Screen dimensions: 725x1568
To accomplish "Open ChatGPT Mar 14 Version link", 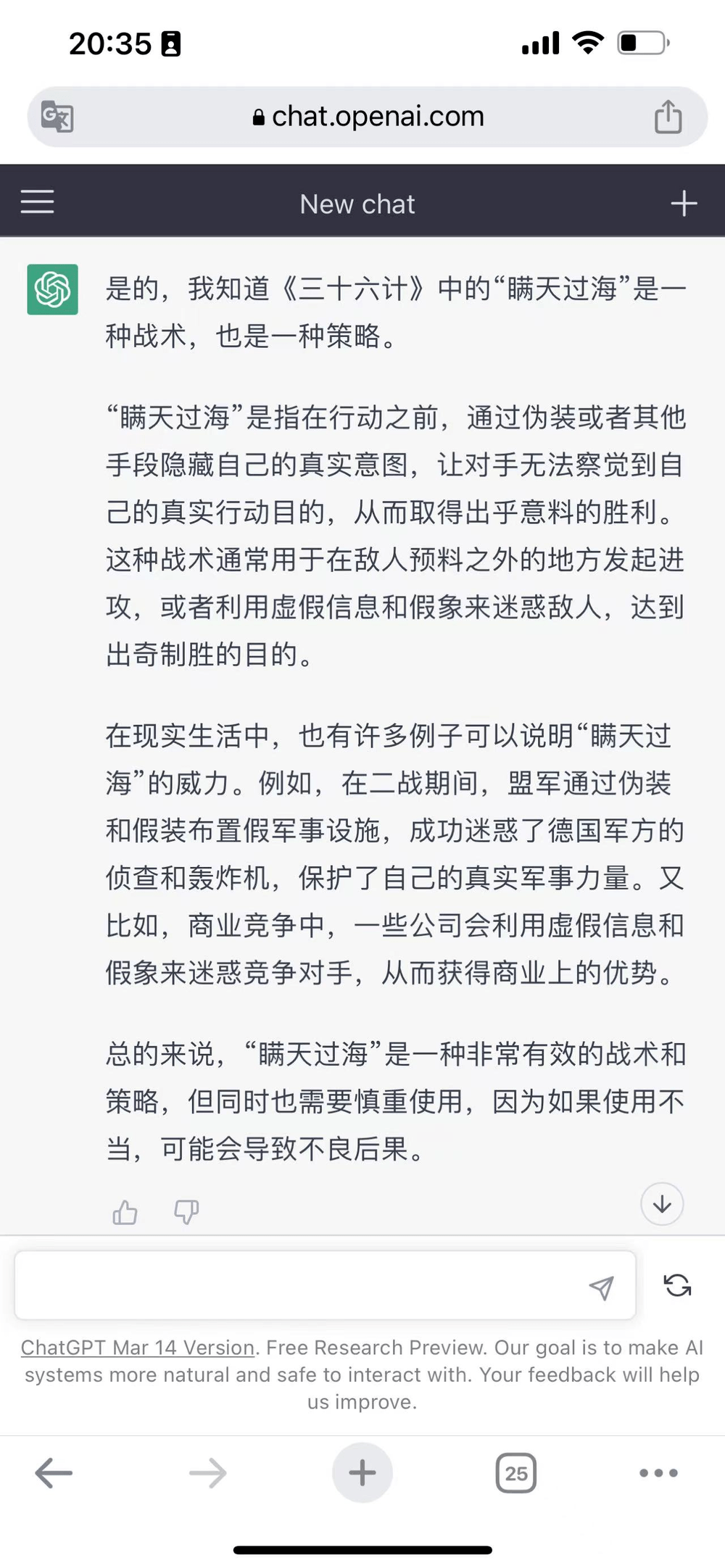I will (138, 1348).
